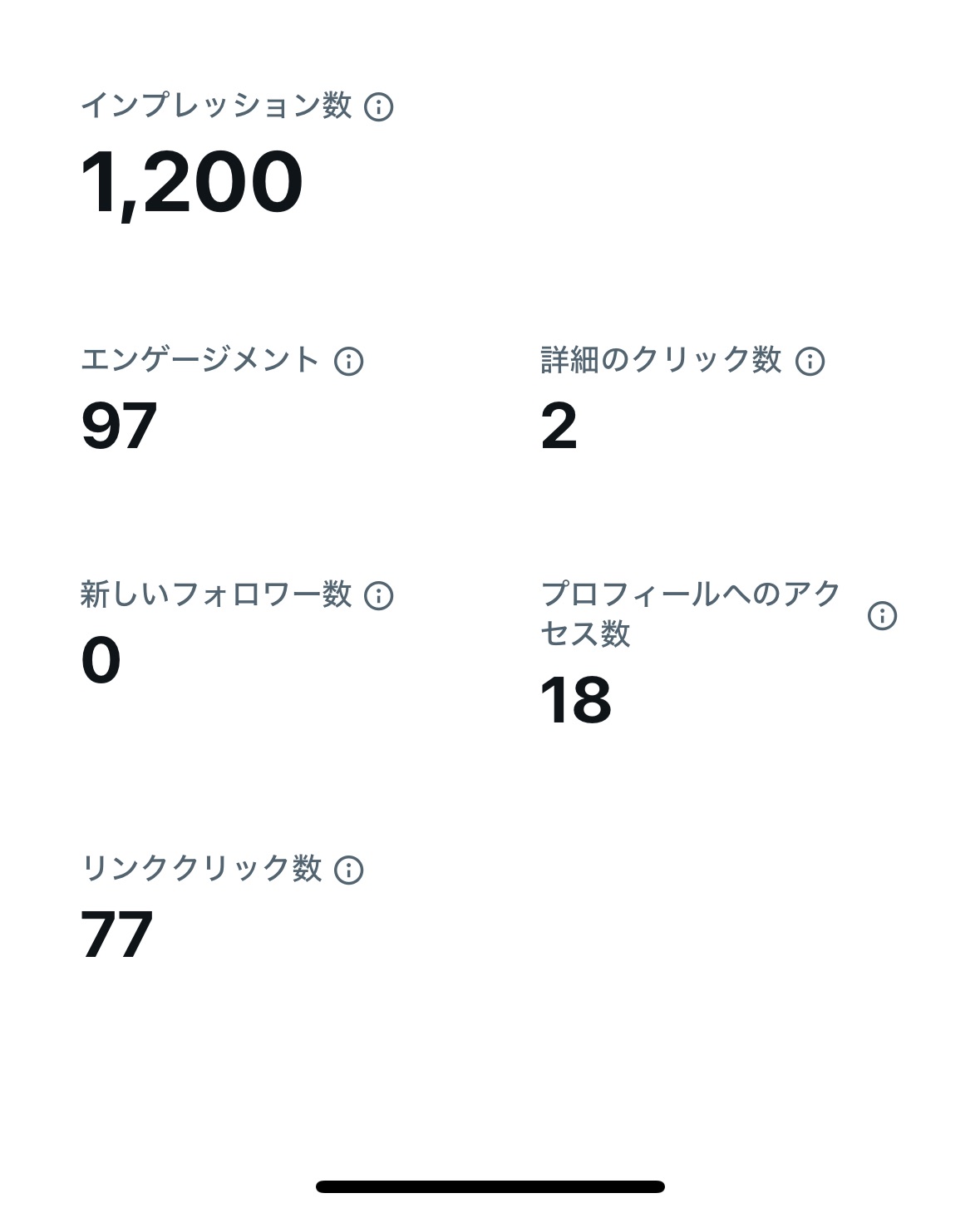Image resolution: width=980 pixels, height=1213 pixels.
Task: Tap the info icon beside 新しいフォロワー数
Action: (x=379, y=596)
